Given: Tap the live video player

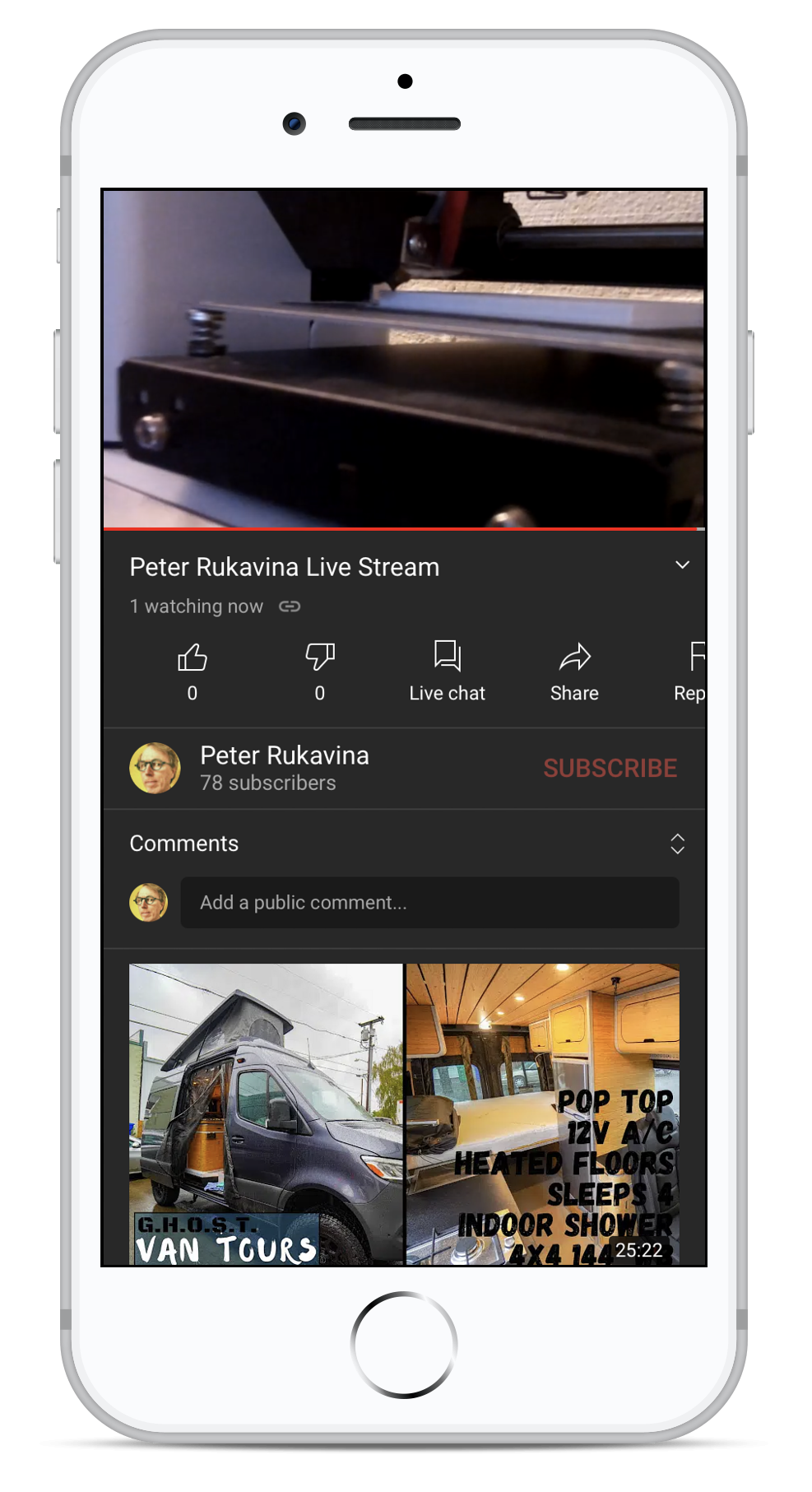Looking at the screenshot, I should (x=404, y=359).
